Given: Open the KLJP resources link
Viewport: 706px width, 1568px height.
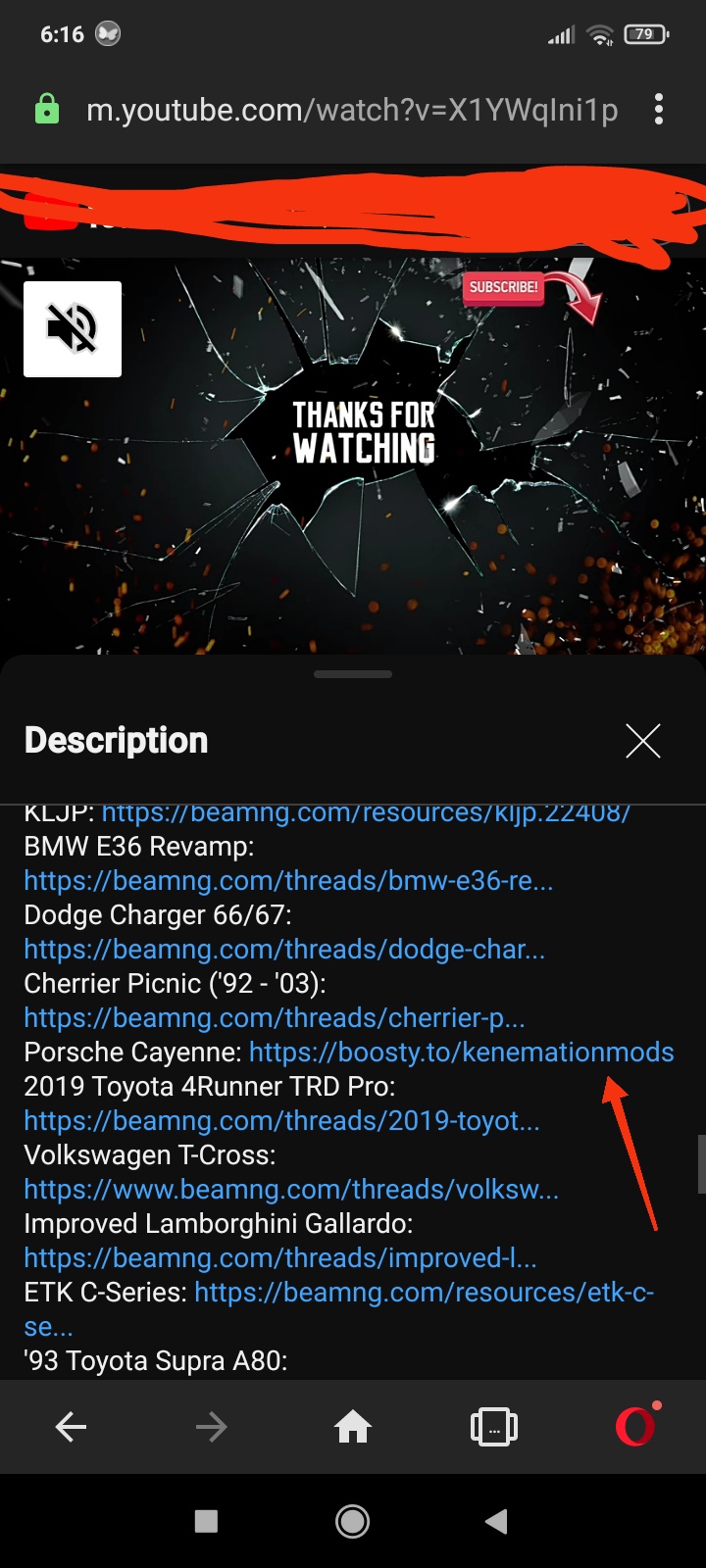Looking at the screenshot, I should [x=366, y=813].
